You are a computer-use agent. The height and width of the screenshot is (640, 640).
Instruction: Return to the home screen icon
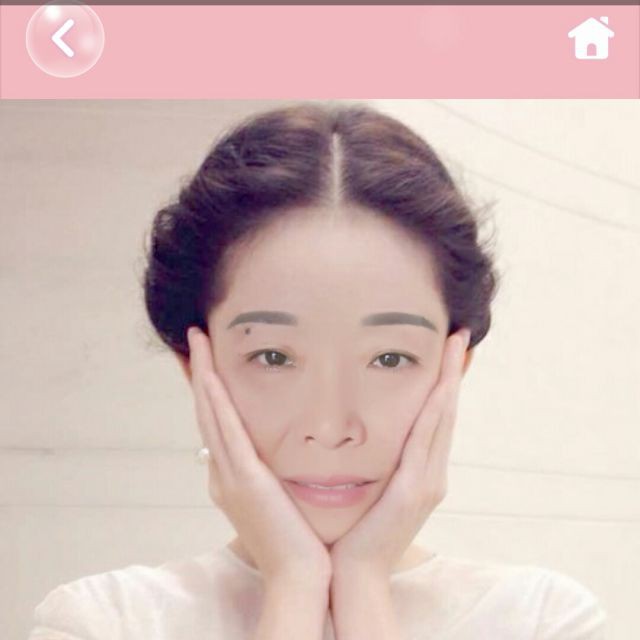(x=590, y=39)
